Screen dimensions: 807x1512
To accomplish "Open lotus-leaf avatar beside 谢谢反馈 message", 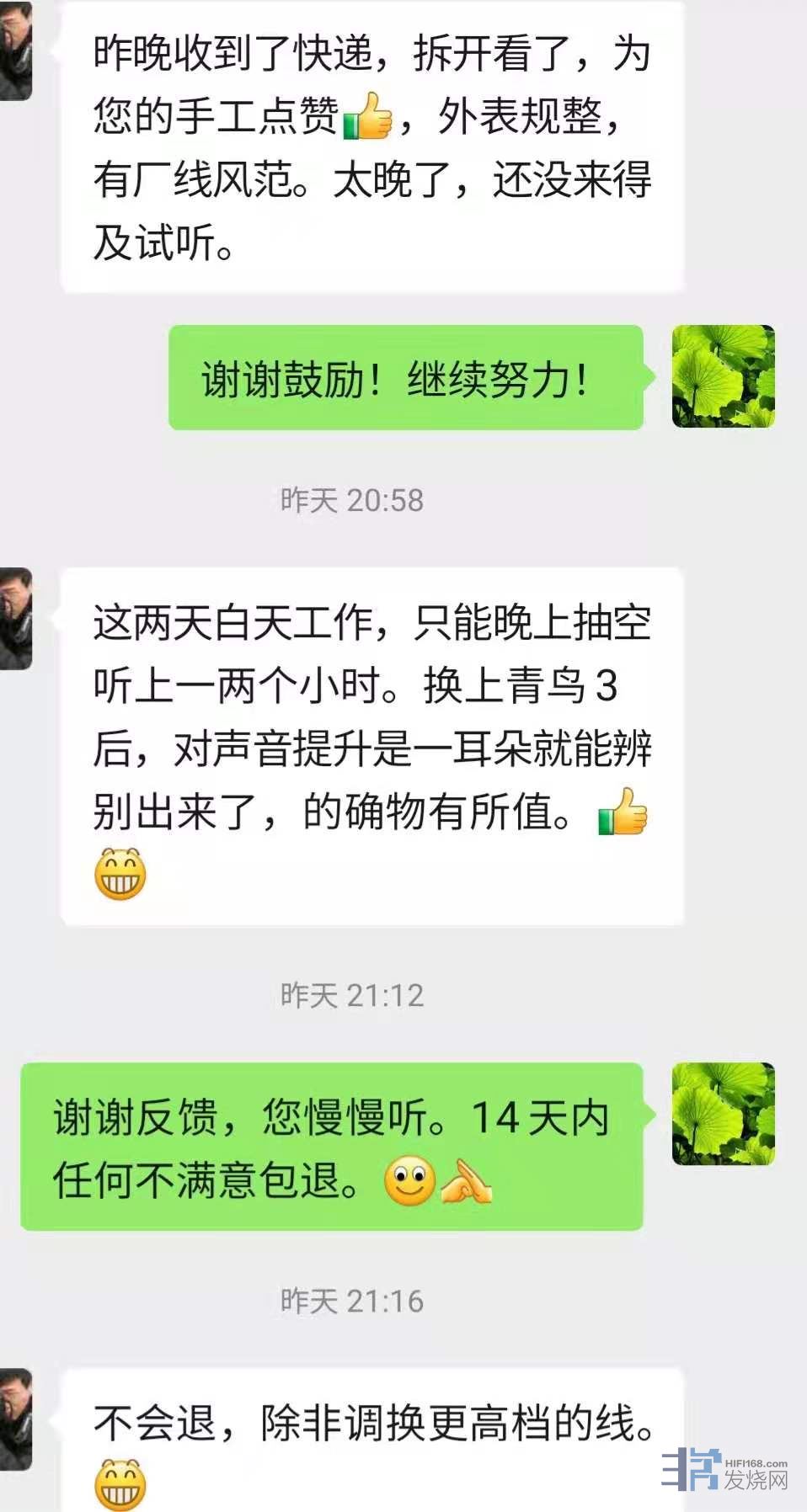I will (x=723, y=1113).
